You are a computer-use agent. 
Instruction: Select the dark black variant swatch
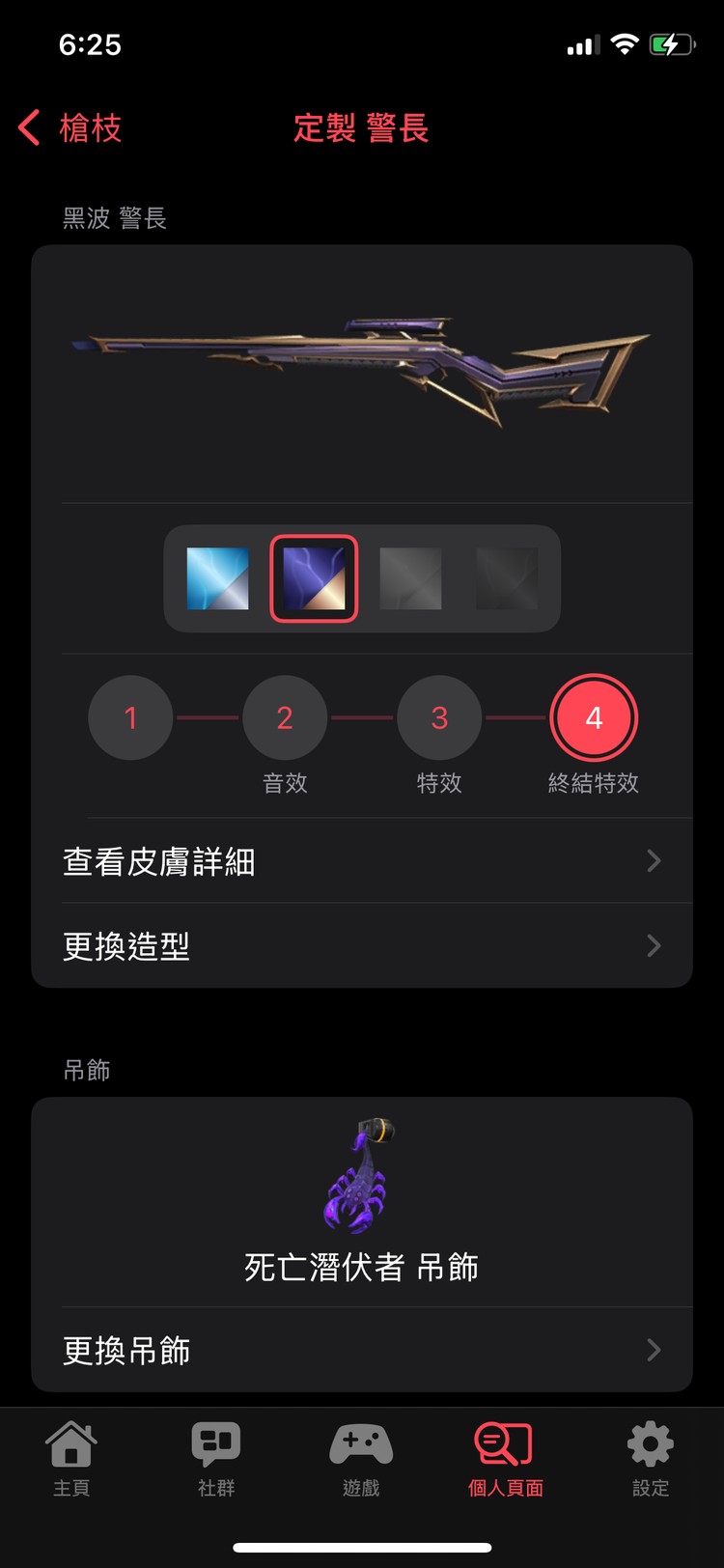click(x=507, y=578)
